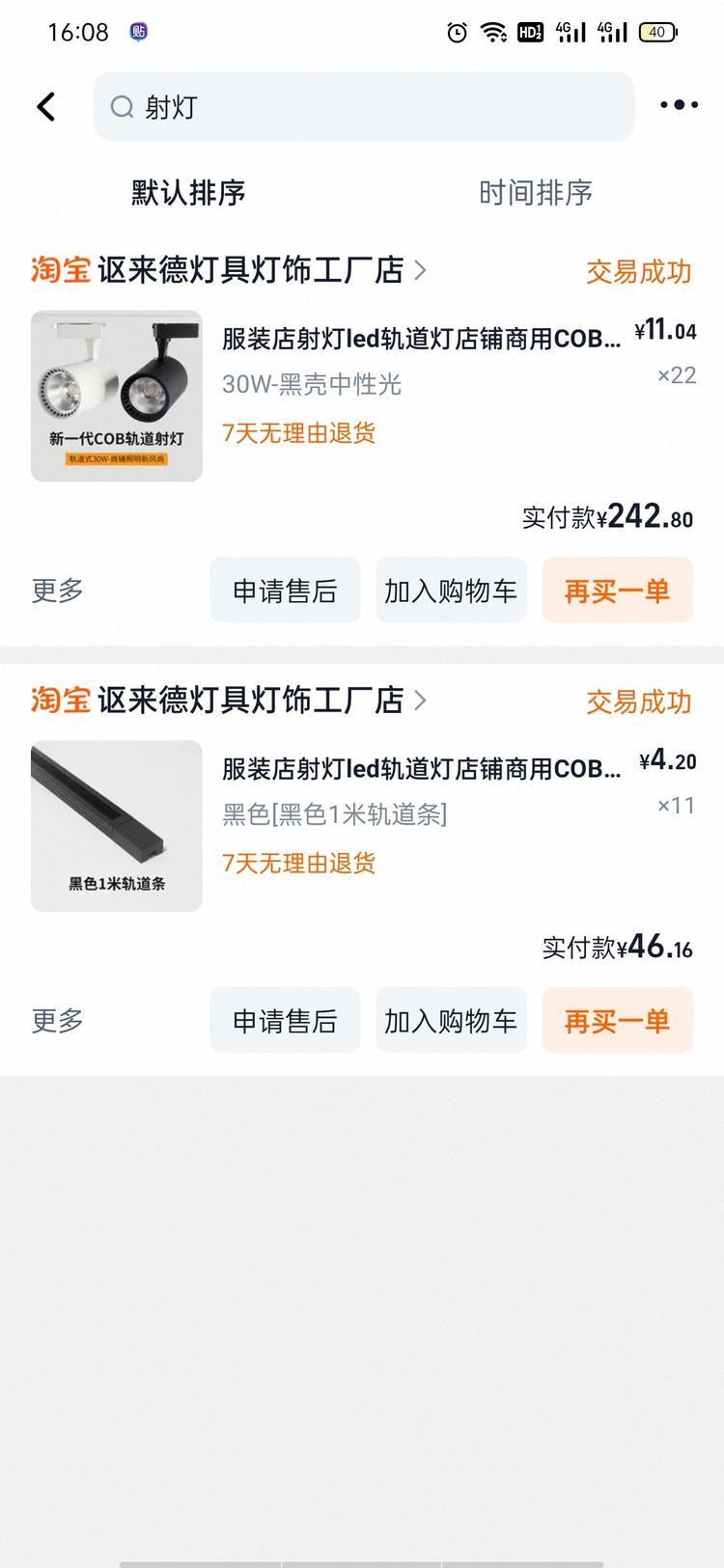Open the 30W-黑壳中性光 spotlight product image
Viewport: 724px width, 1568px height.
coord(117,396)
